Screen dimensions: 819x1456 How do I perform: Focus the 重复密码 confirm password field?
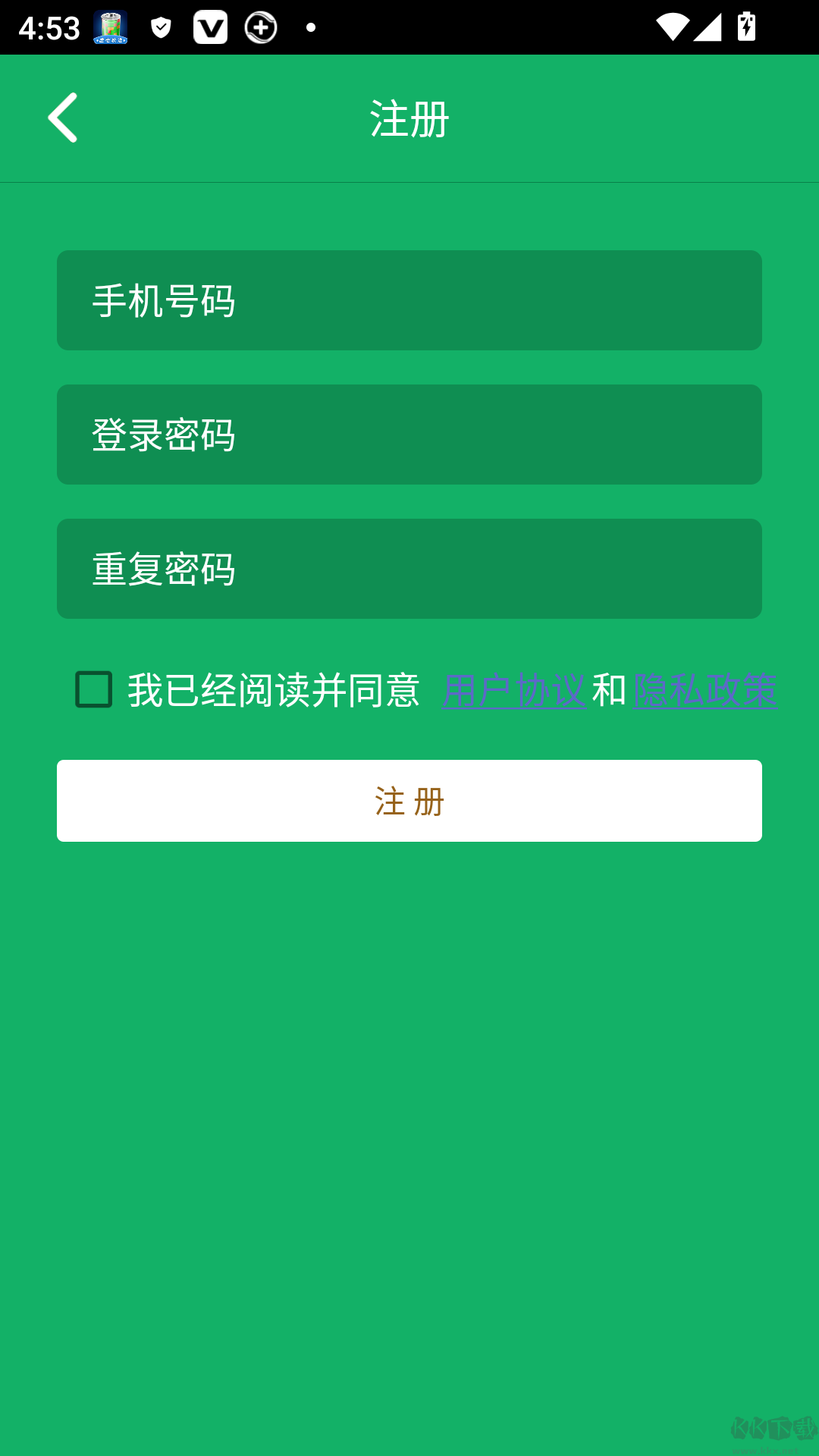point(409,568)
